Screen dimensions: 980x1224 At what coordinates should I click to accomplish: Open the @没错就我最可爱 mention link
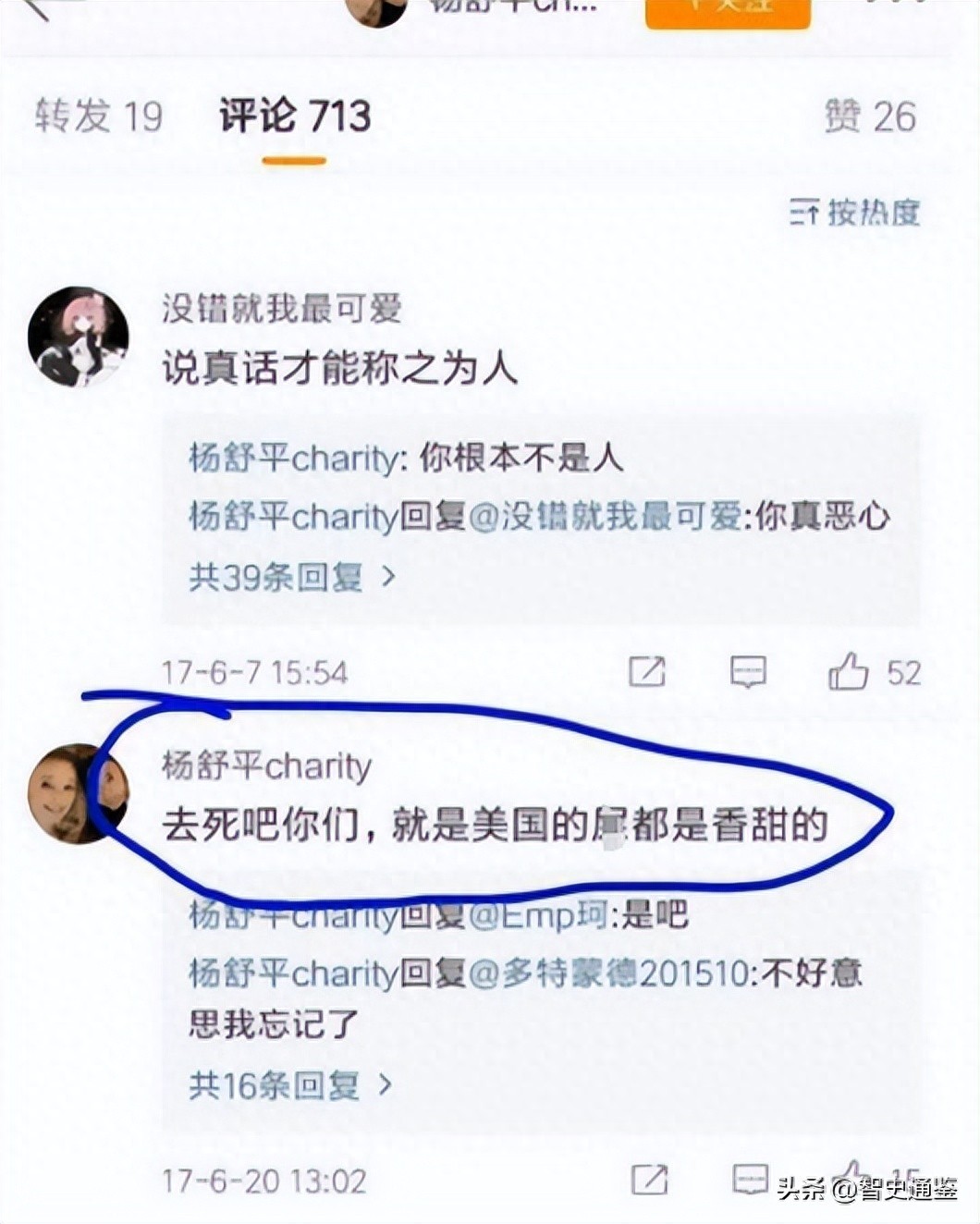pyautogui.click(x=606, y=516)
